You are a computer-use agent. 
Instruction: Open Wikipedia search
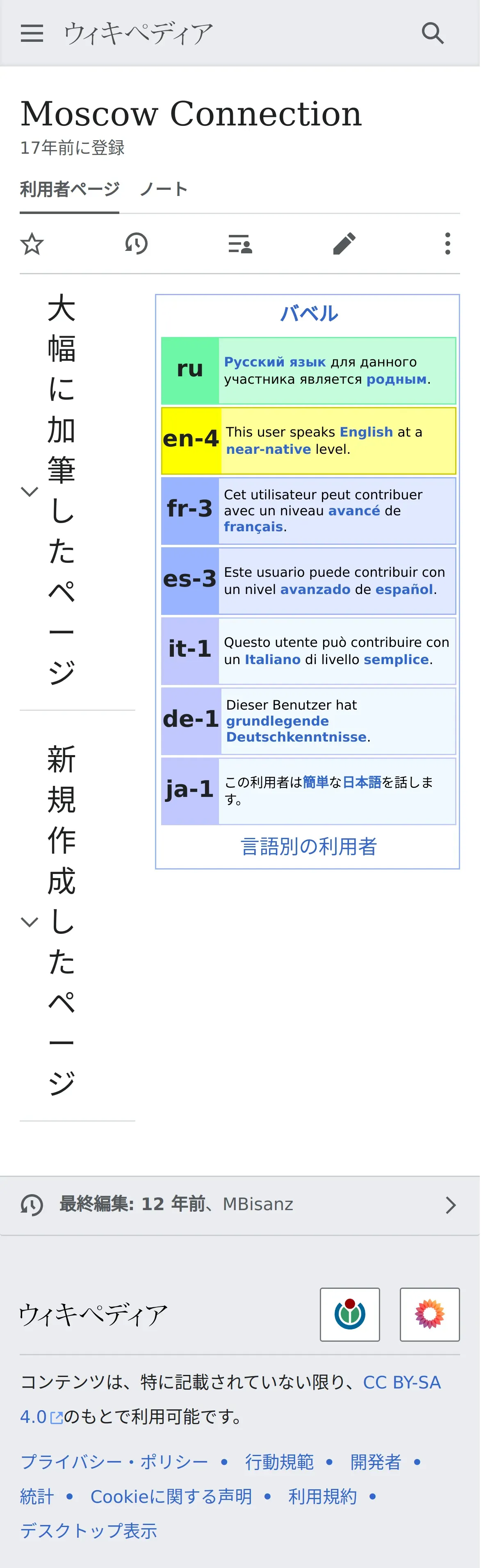click(x=433, y=33)
